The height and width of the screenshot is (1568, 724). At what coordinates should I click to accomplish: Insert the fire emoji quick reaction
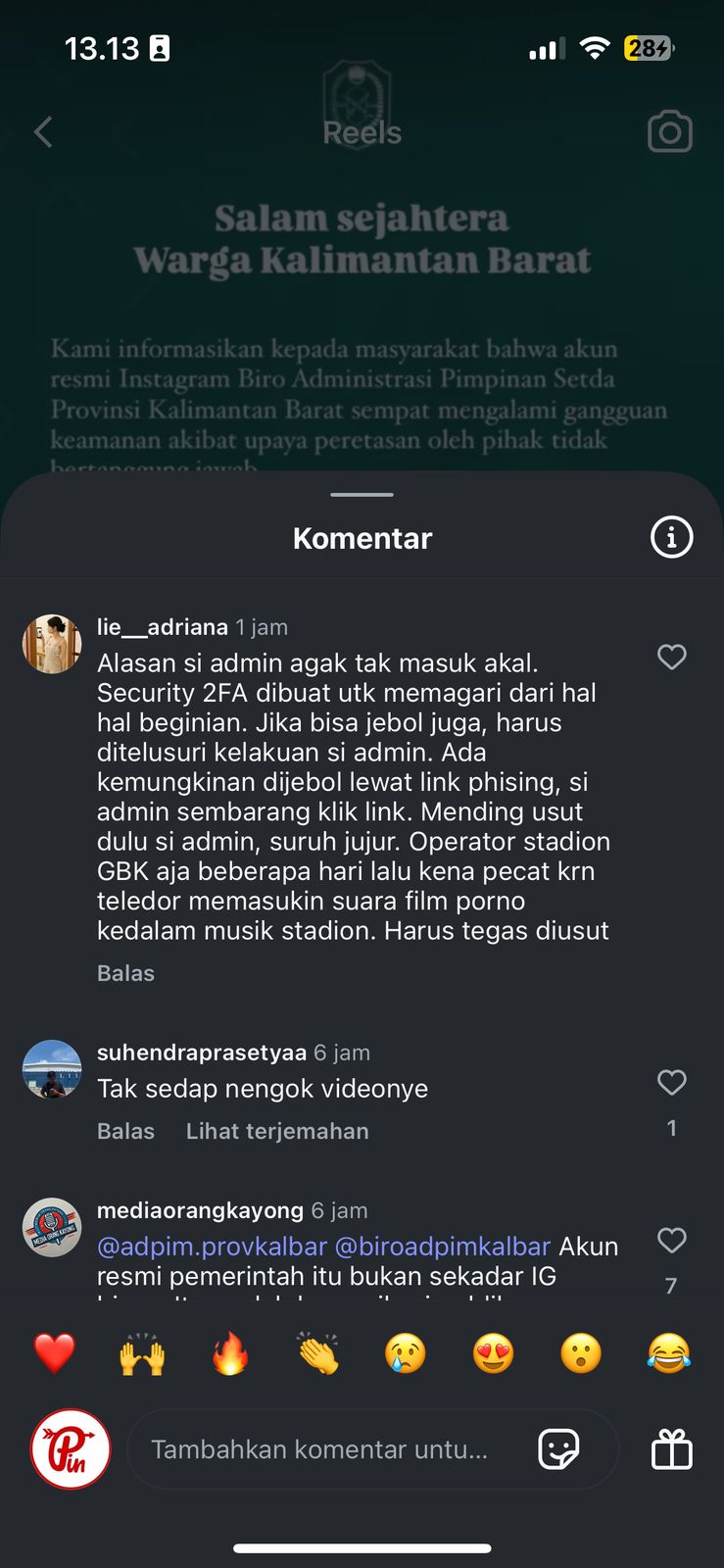tap(230, 1354)
